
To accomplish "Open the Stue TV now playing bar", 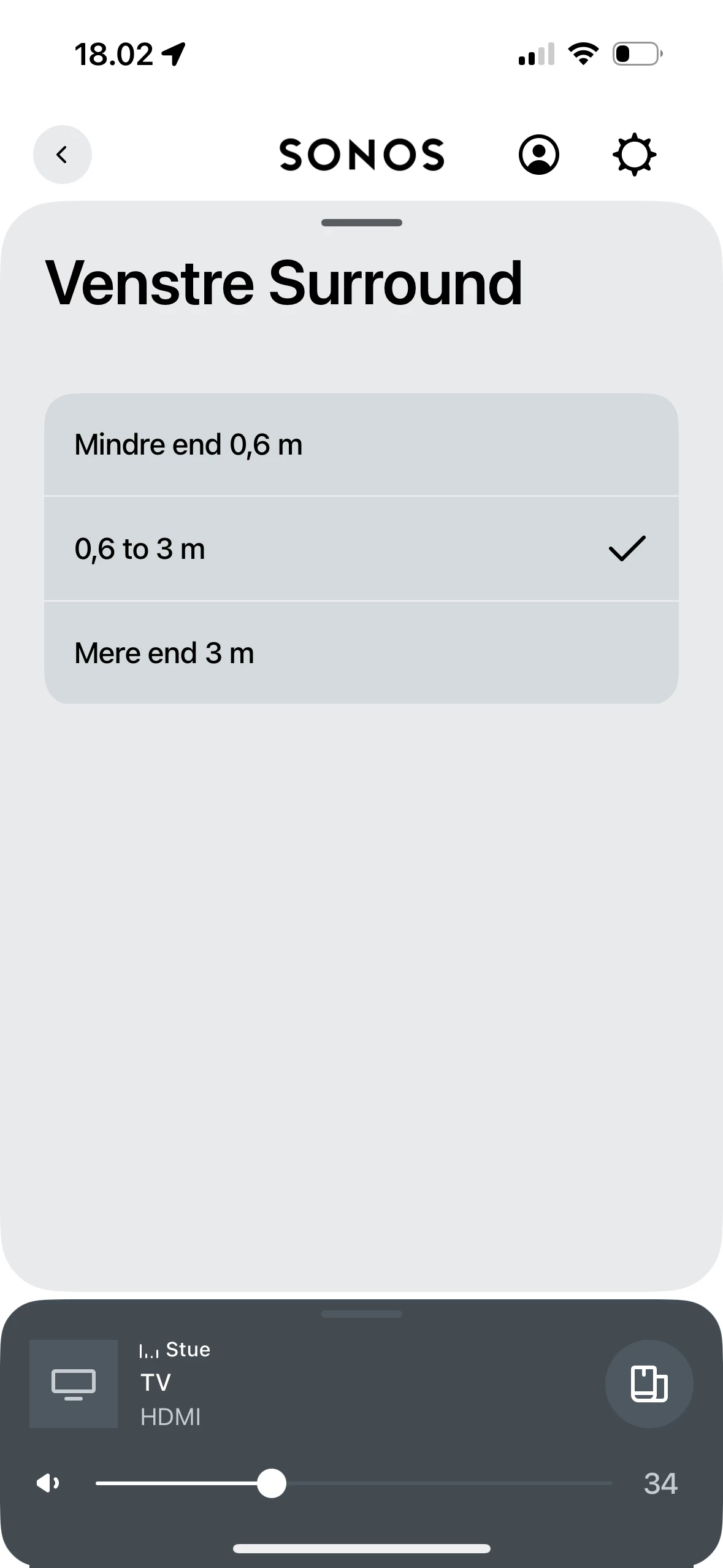I will (x=307, y=1383).
